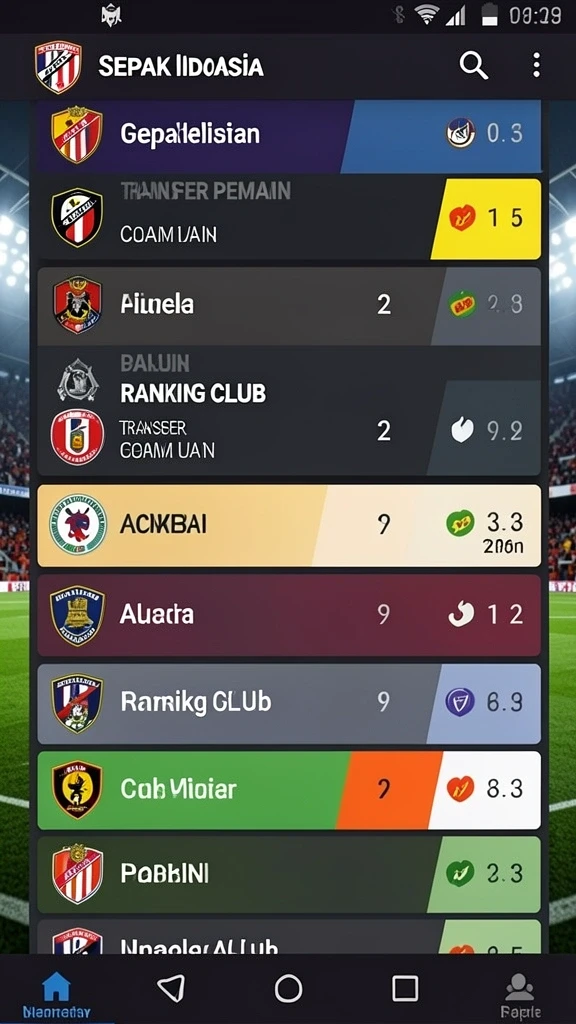Open the TRANSFER PEMAIN row
Image resolution: width=576 pixels, height=1024 pixels.
[x=289, y=217]
